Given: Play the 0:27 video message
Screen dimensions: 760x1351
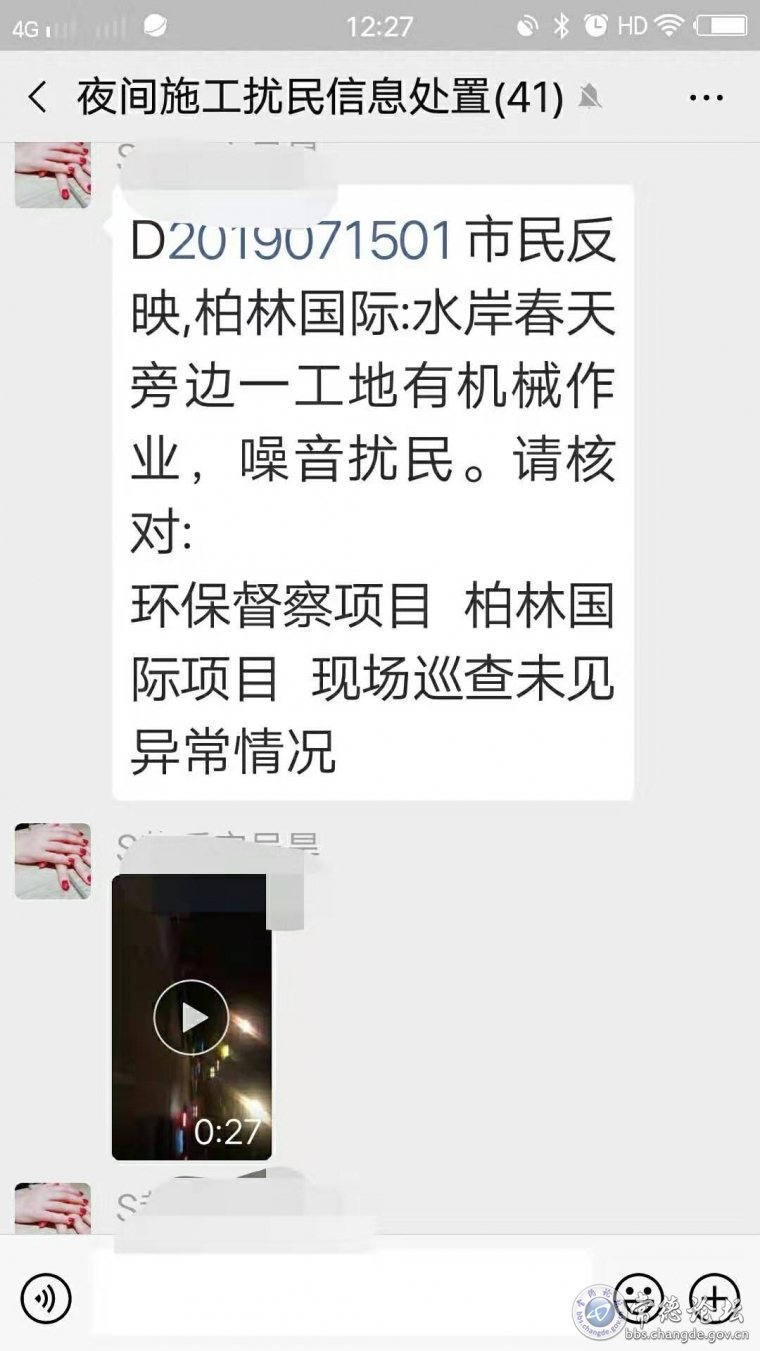Looking at the screenshot, I should point(191,1018).
